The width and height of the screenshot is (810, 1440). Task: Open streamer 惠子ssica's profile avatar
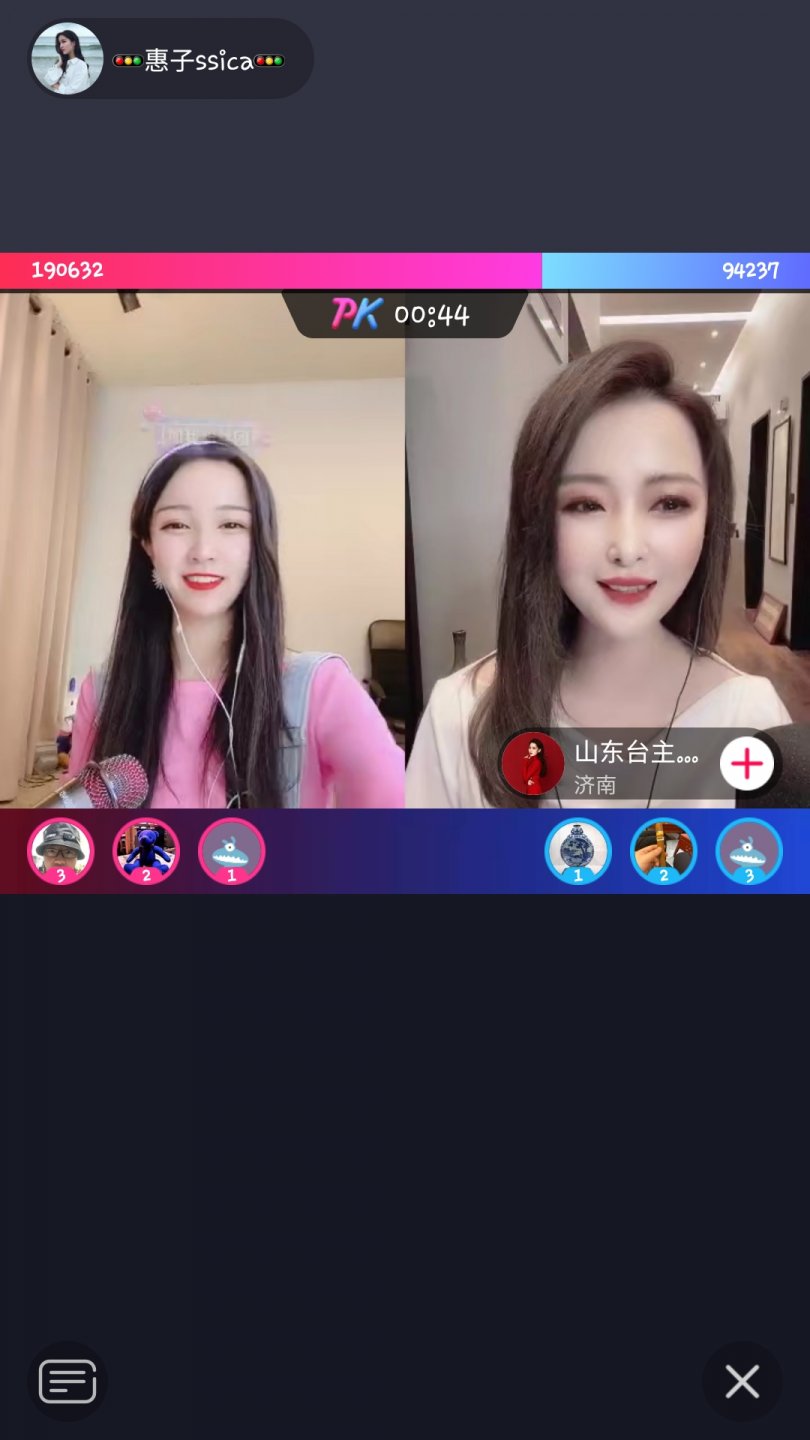(67, 59)
